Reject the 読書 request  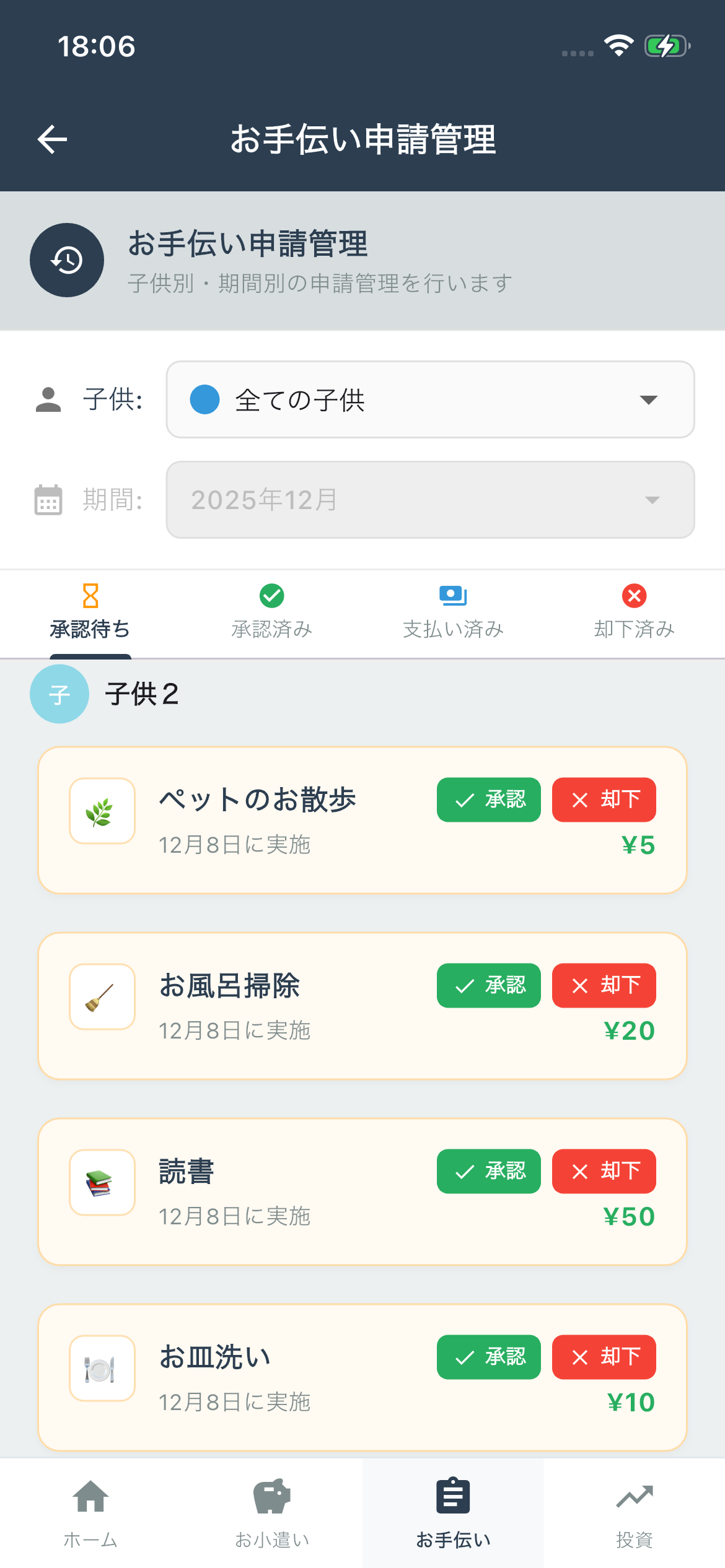pyautogui.click(x=604, y=1171)
